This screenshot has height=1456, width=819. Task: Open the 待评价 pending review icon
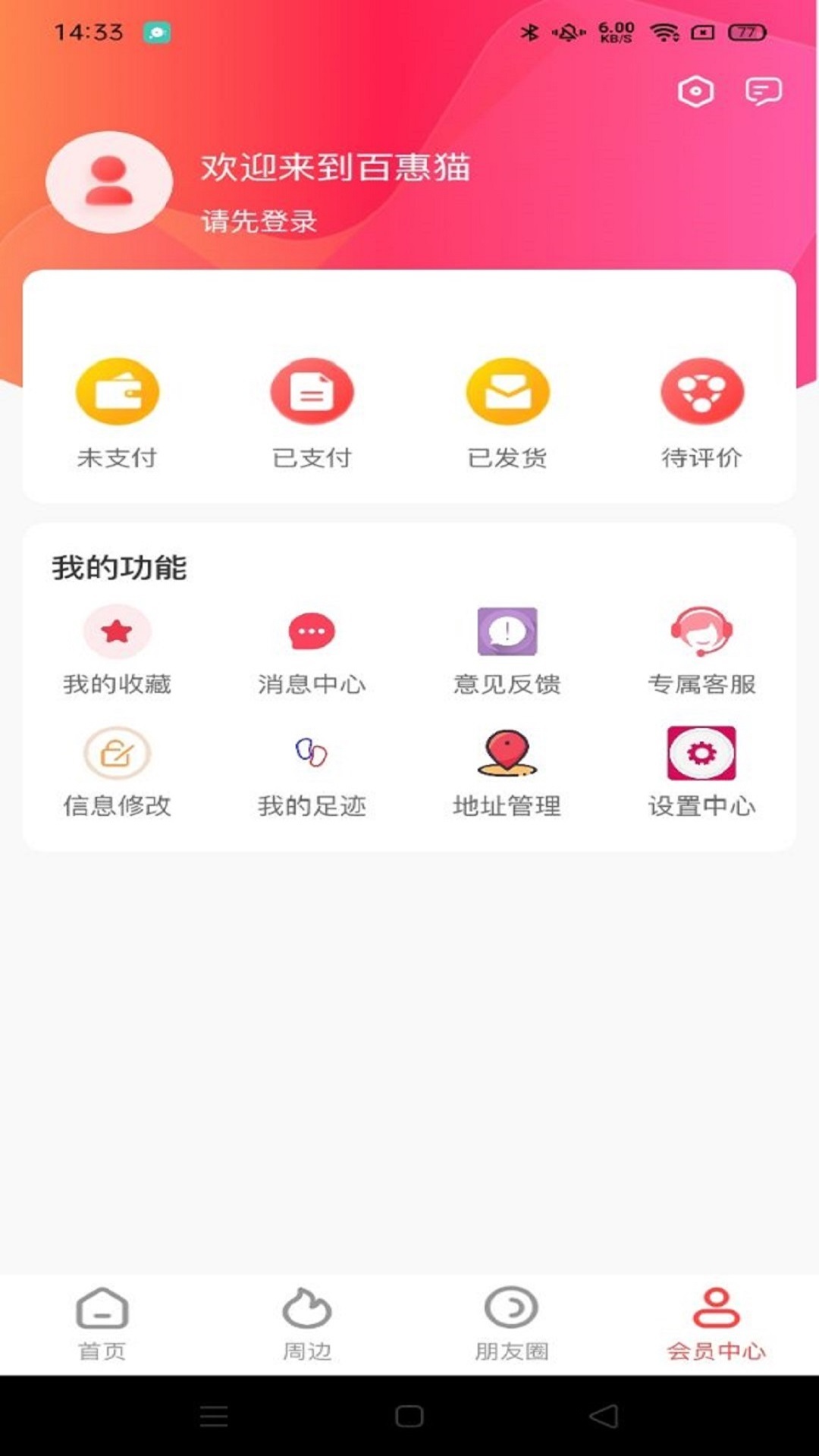(701, 391)
